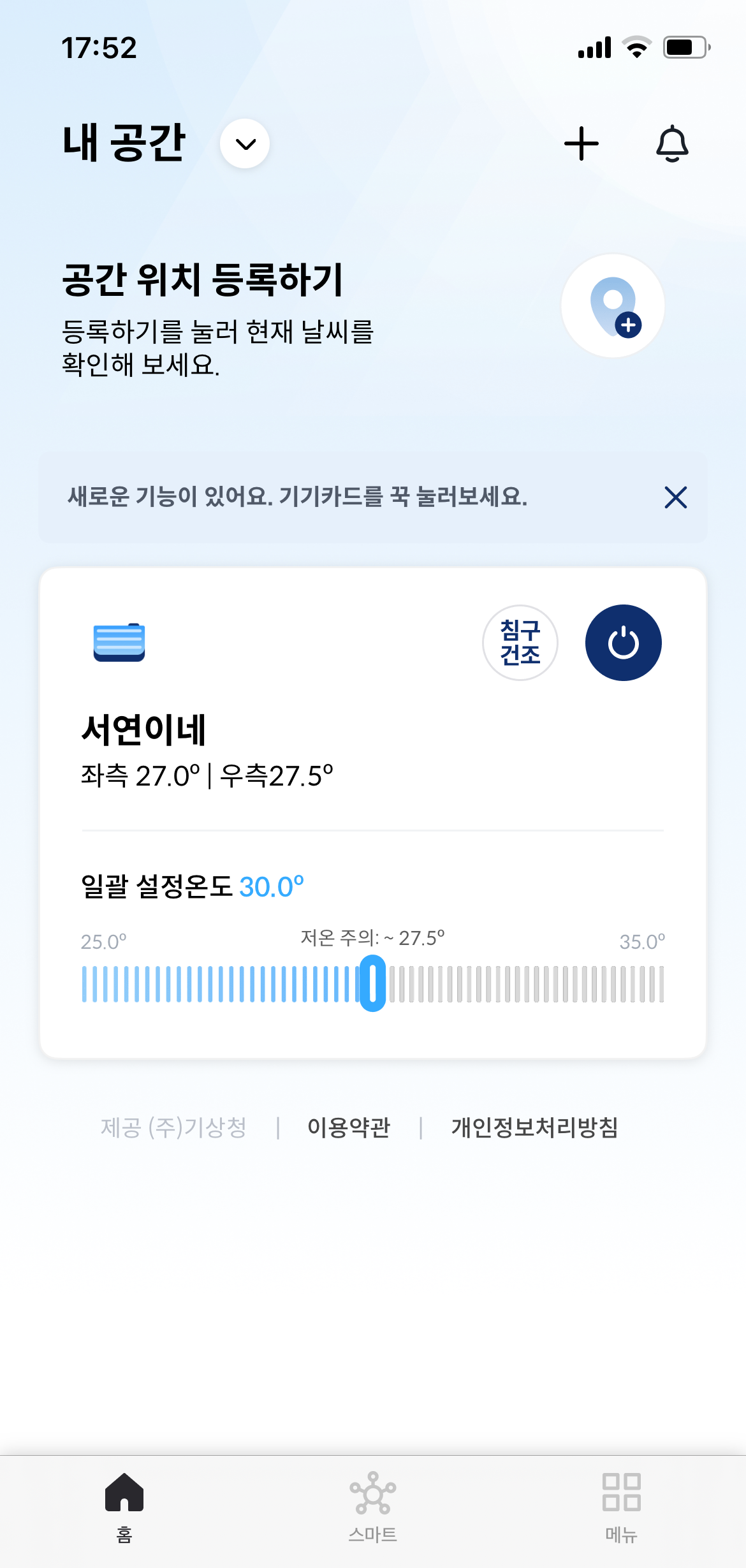Tap the 침구 건조 mode badge
746x1568 pixels.
tap(520, 643)
